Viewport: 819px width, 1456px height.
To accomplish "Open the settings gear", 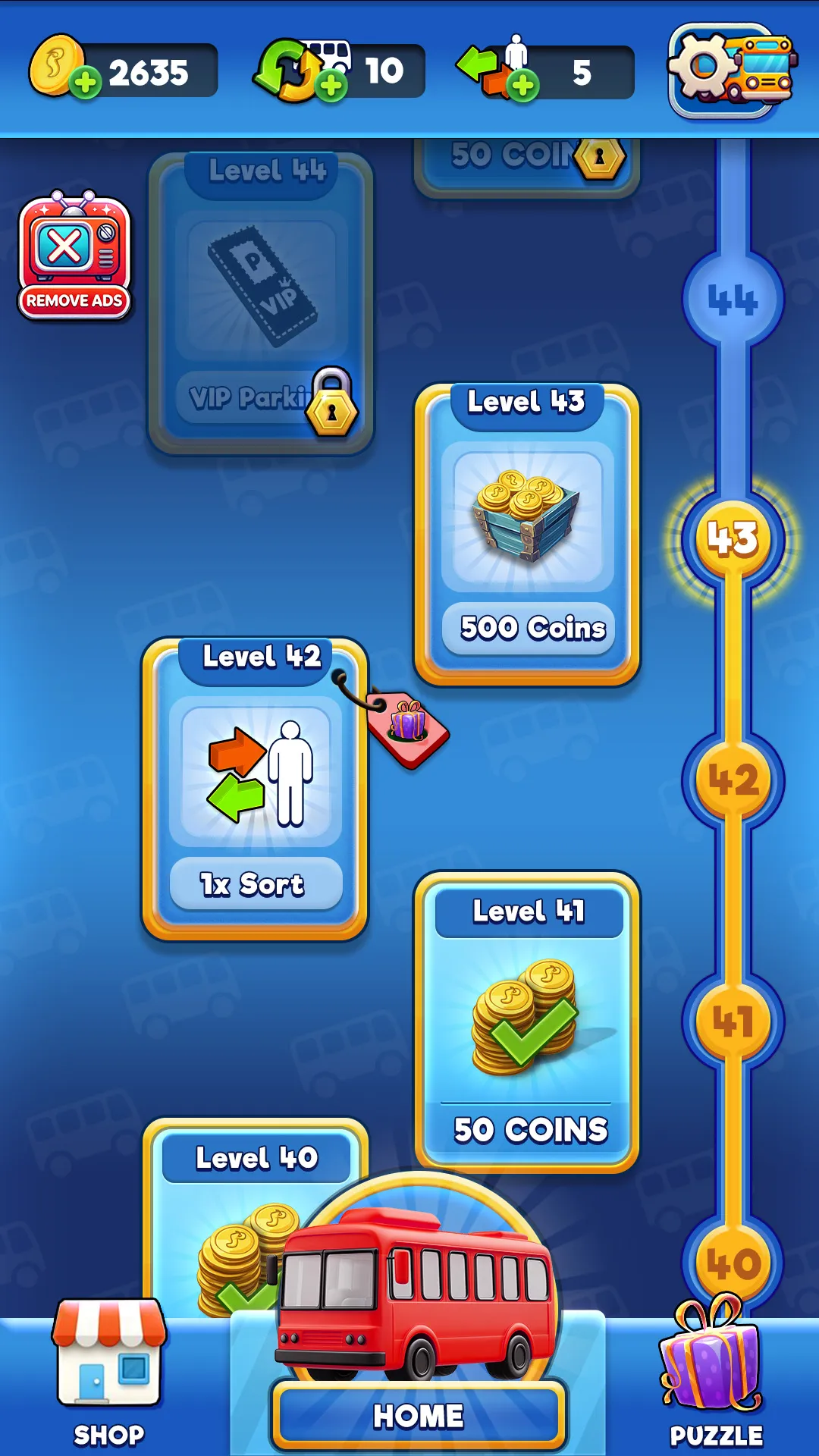I will [730, 70].
